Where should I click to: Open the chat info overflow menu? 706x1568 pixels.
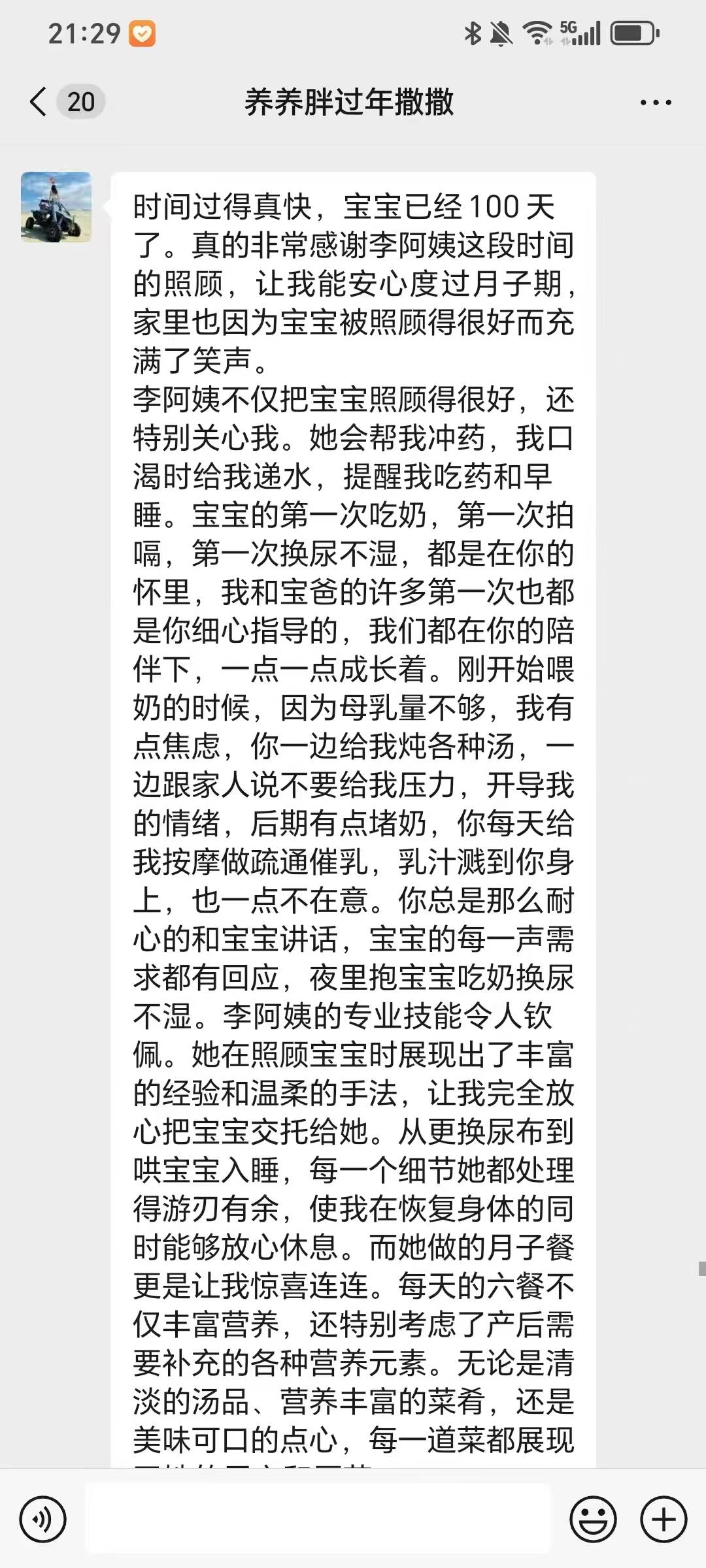coord(655,103)
